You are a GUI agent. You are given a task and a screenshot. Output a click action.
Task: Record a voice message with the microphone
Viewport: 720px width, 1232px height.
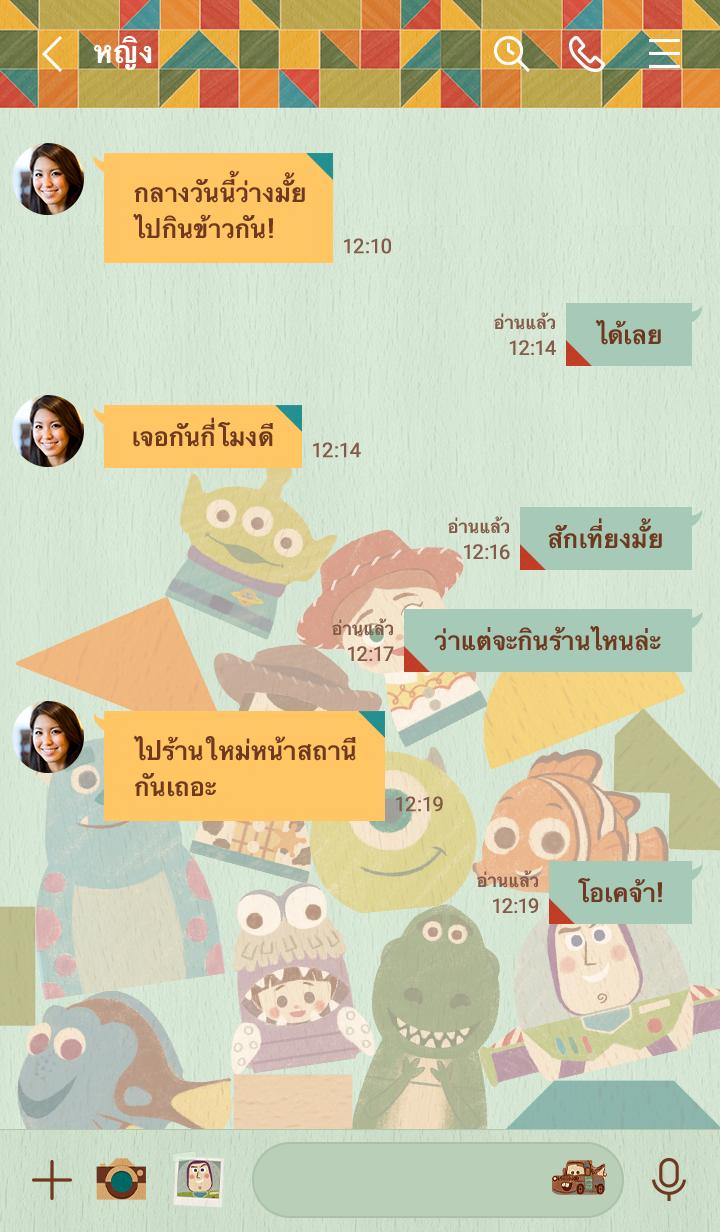tap(668, 1180)
